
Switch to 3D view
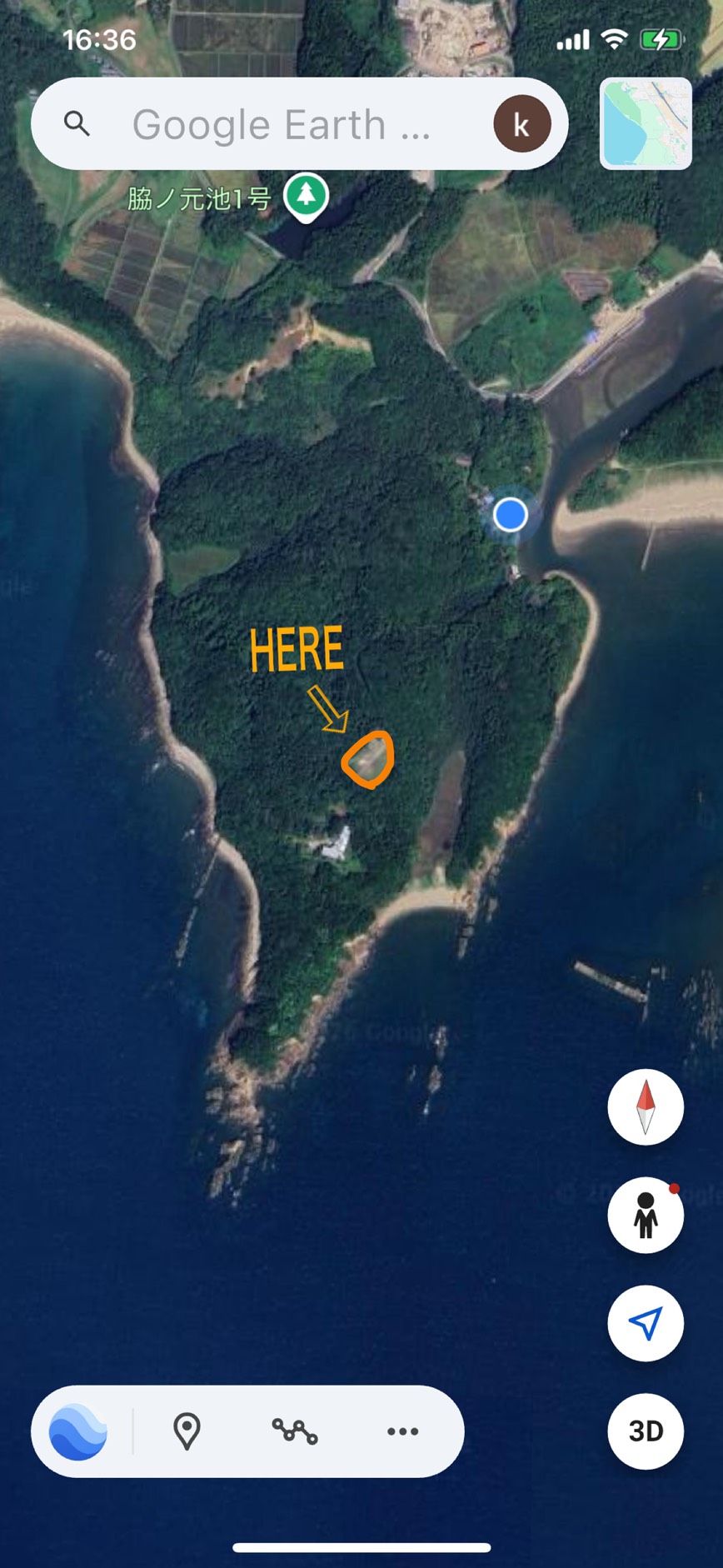click(646, 1431)
